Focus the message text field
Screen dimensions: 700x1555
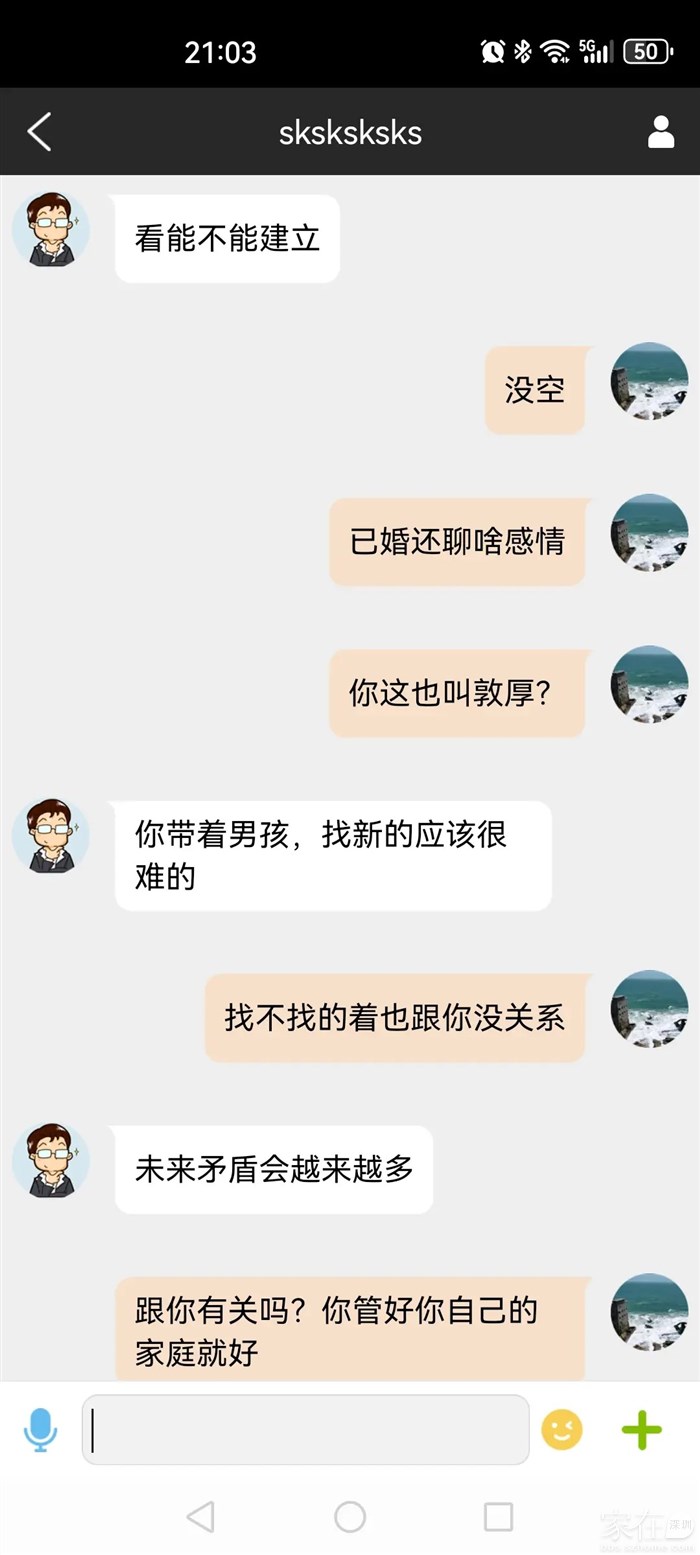point(305,1430)
